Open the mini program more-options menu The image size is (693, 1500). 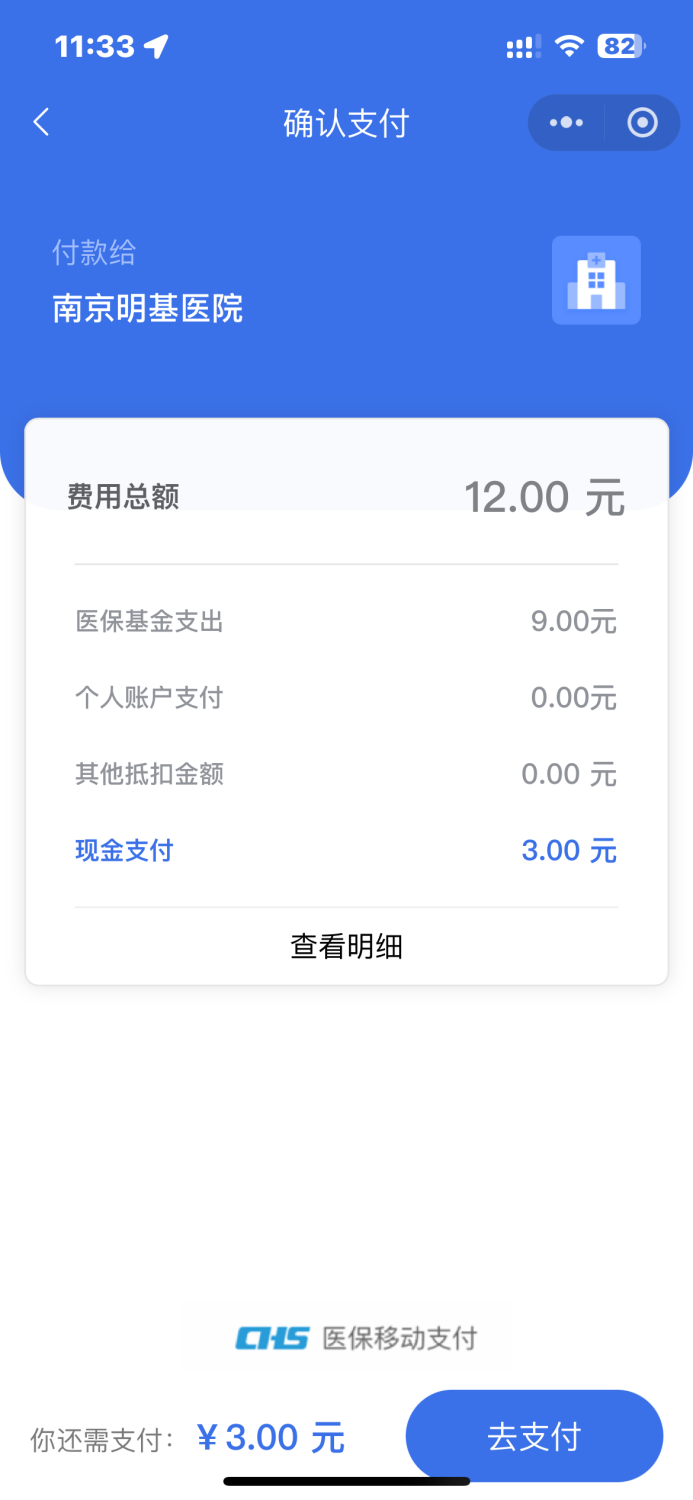566,123
